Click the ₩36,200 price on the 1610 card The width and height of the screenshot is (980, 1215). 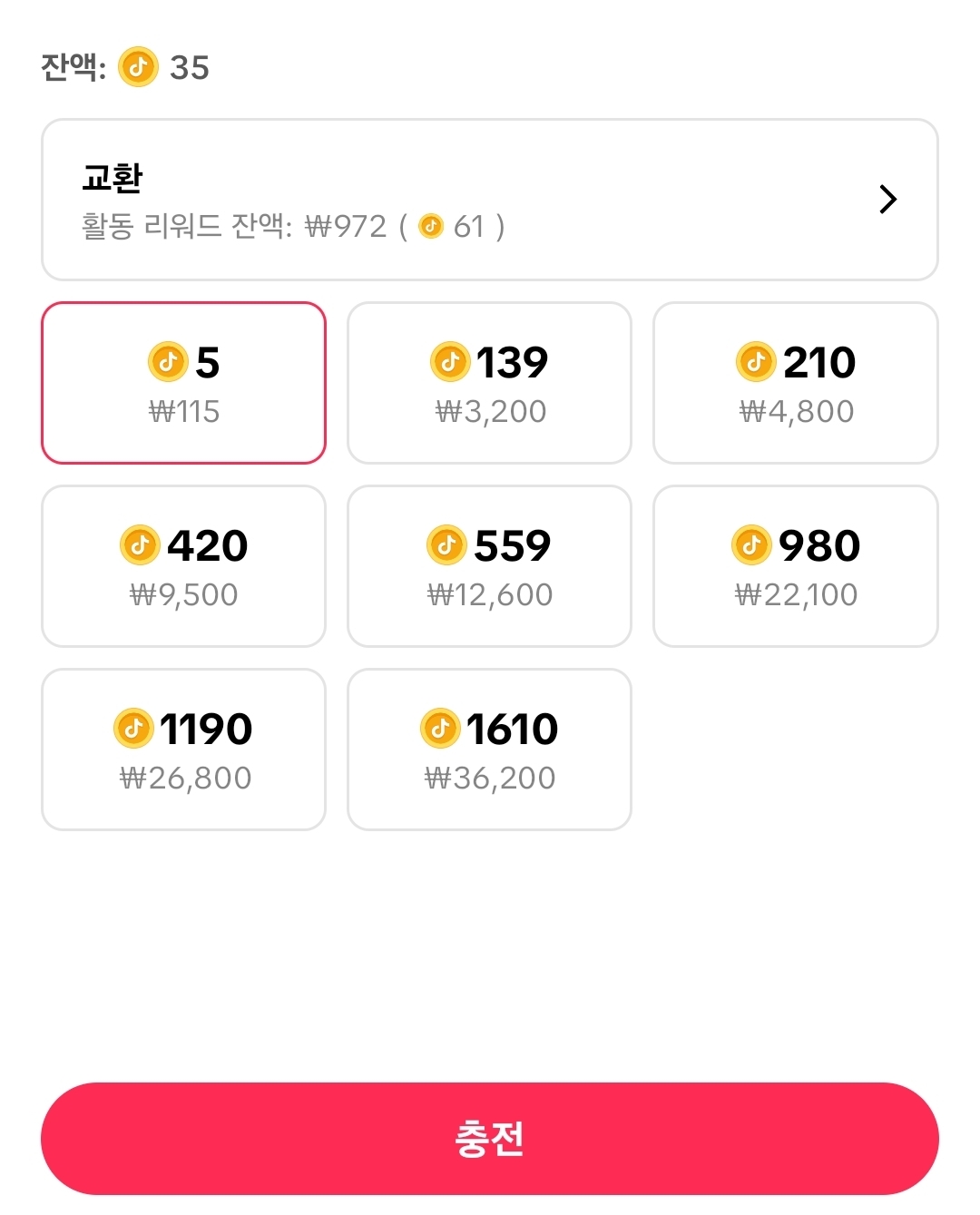tap(488, 777)
